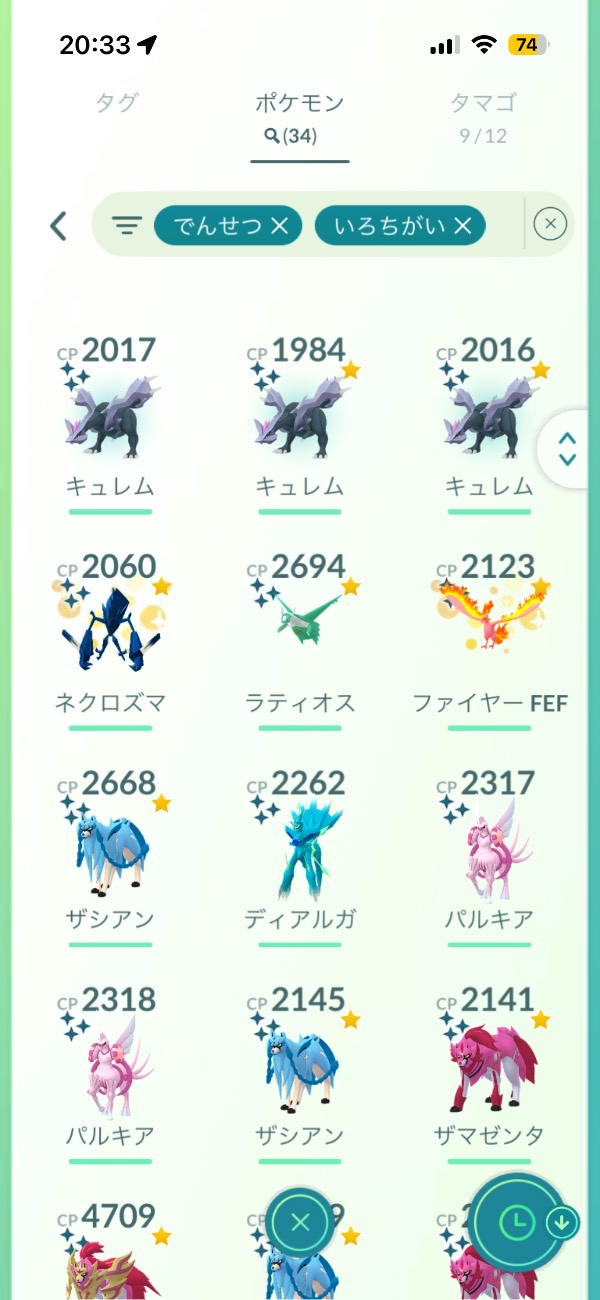Select パルキア with CP 2317
This screenshot has height=1300, width=600.
(x=490, y=852)
